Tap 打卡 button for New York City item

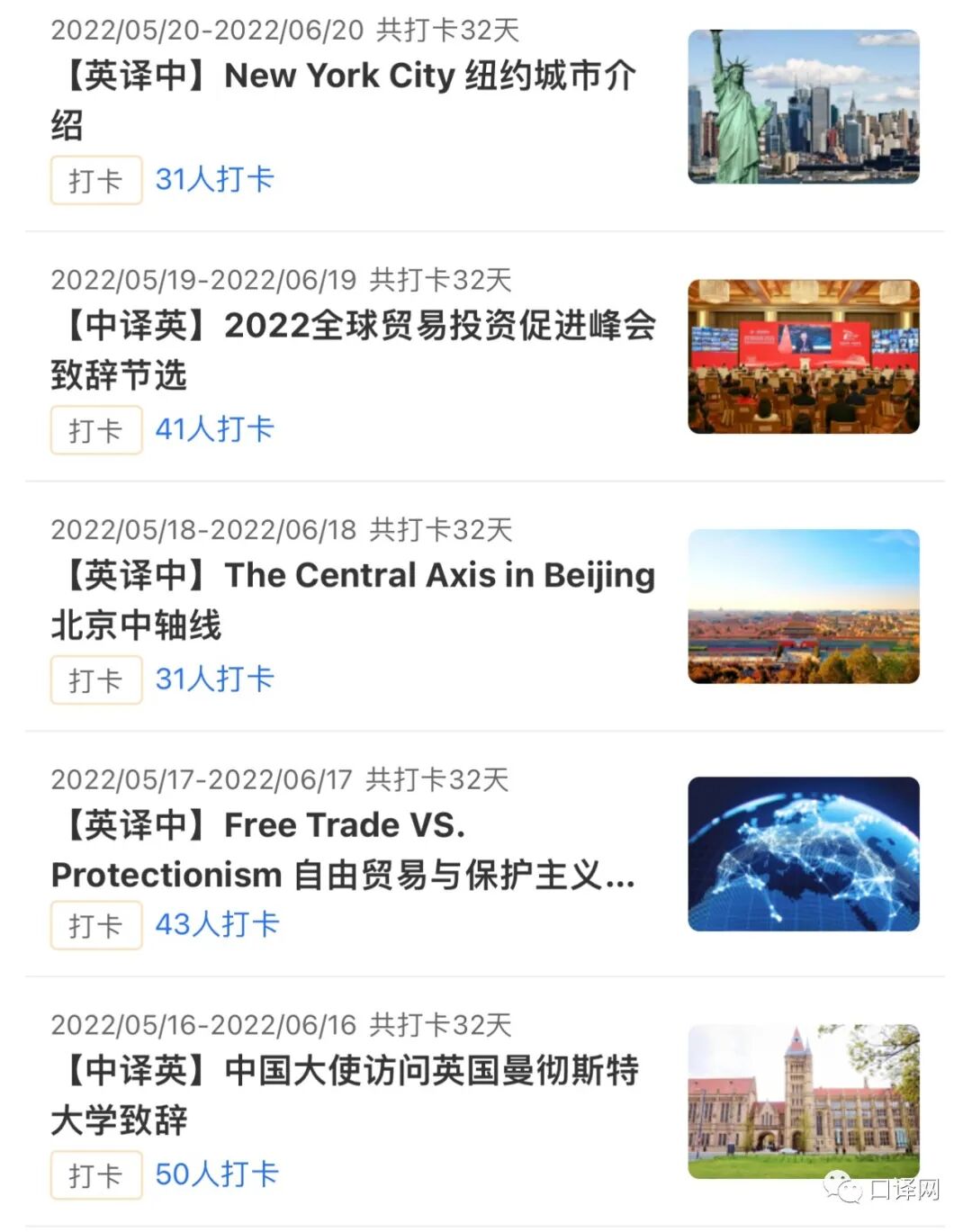95,180
